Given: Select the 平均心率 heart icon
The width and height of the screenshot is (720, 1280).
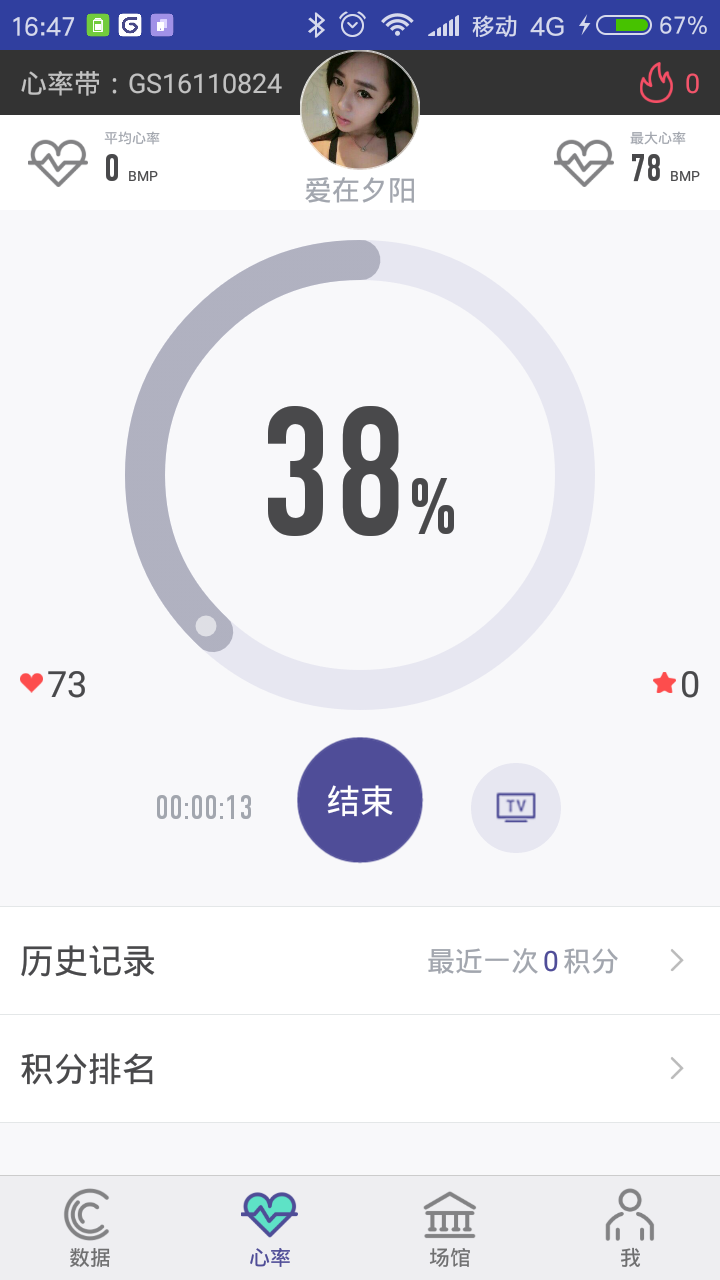Looking at the screenshot, I should [x=57, y=160].
